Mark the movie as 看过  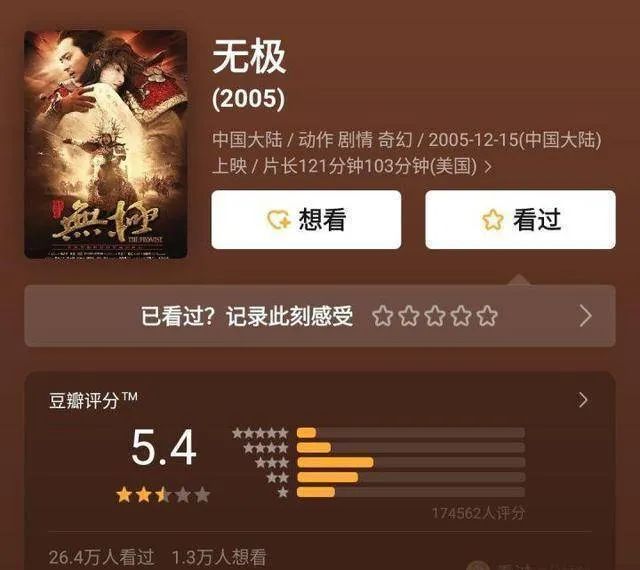pyautogui.click(x=520, y=220)
